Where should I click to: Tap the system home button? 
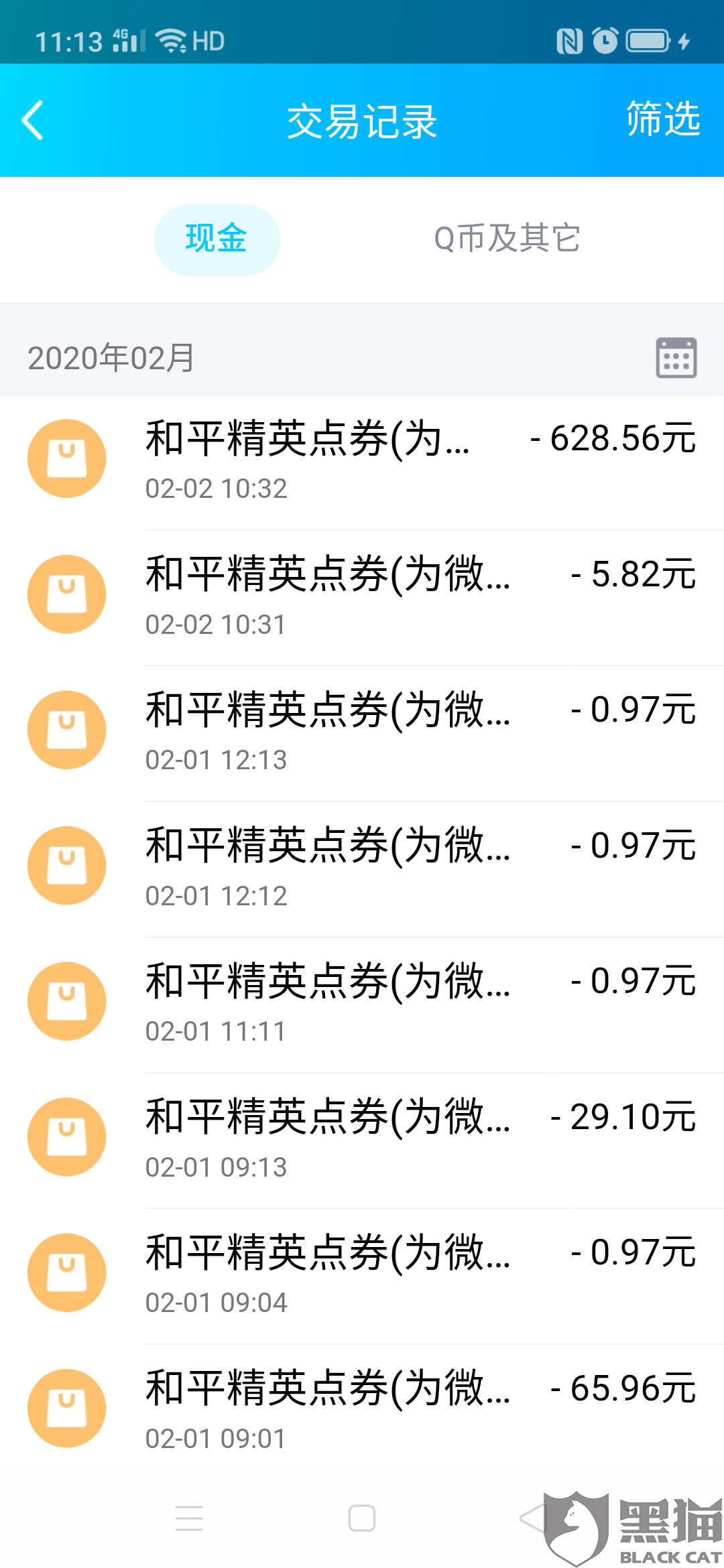click(x=362, y=1518)
